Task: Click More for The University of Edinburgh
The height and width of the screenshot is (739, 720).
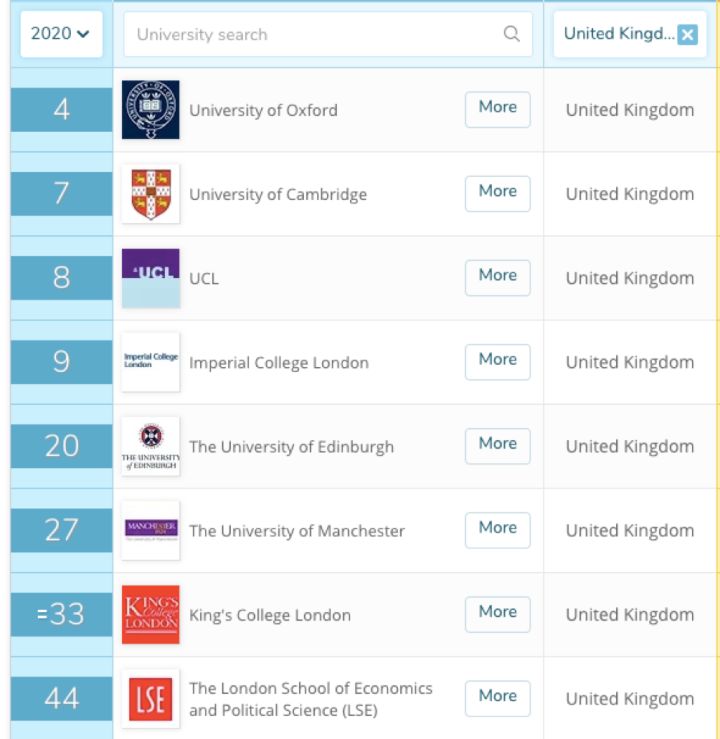Action: (x=497, y=444)
